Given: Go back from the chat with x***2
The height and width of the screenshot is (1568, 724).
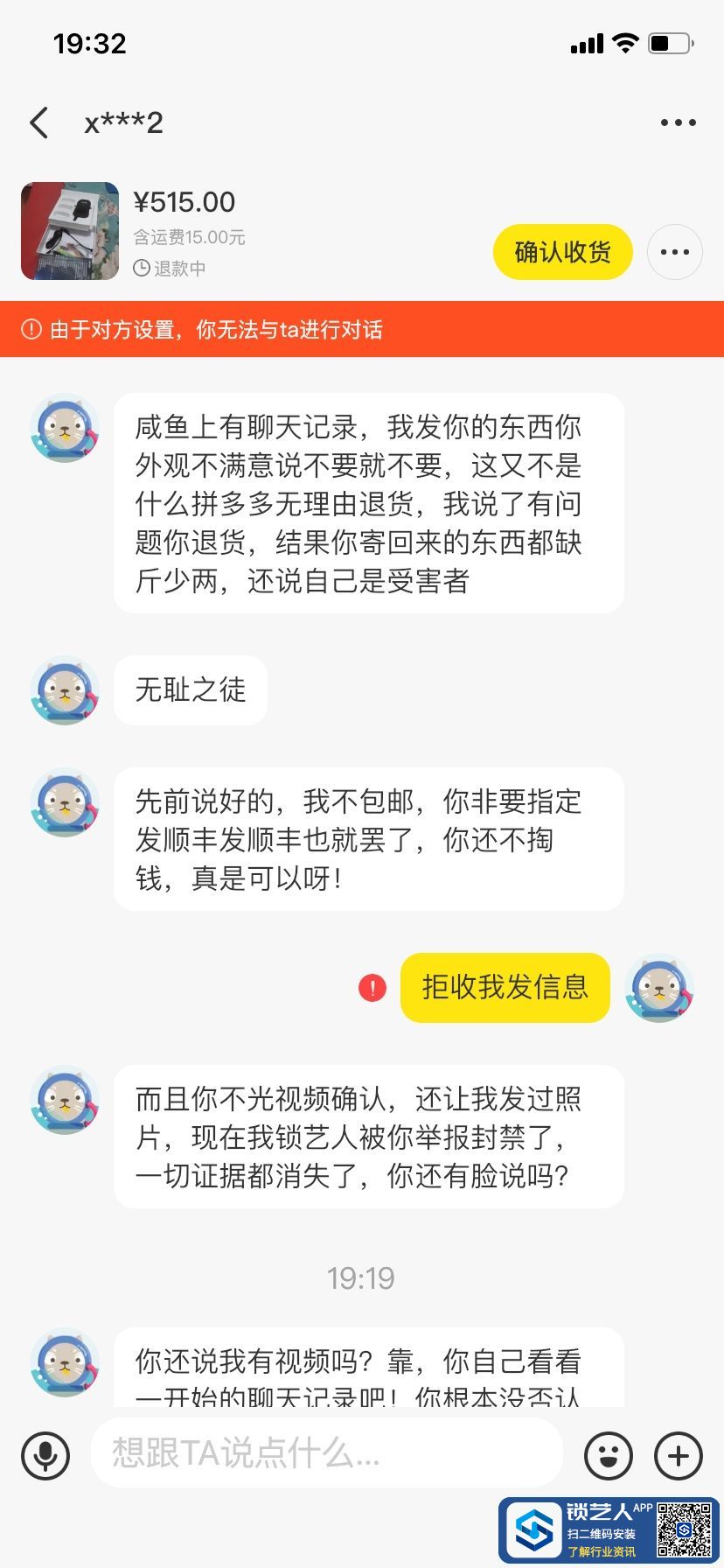Looking at the screenshot, I should (x=39, y=123).
